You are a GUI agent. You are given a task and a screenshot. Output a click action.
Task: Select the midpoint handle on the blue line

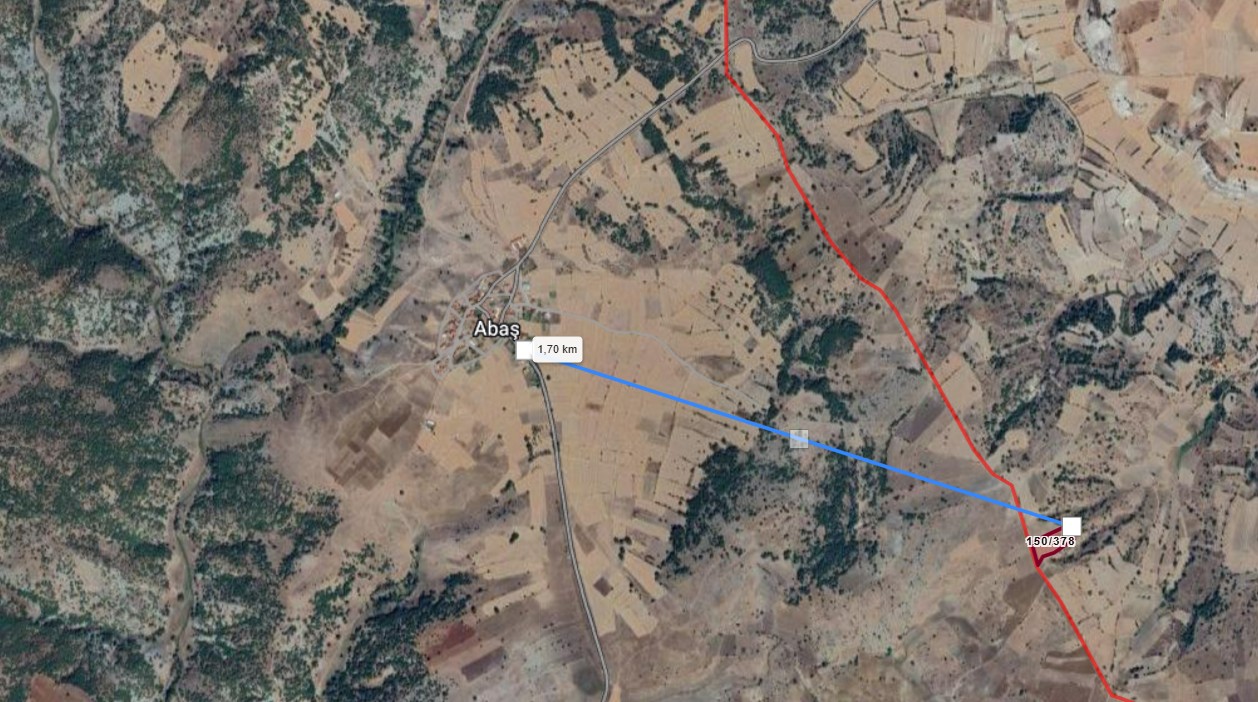(798, 438)
